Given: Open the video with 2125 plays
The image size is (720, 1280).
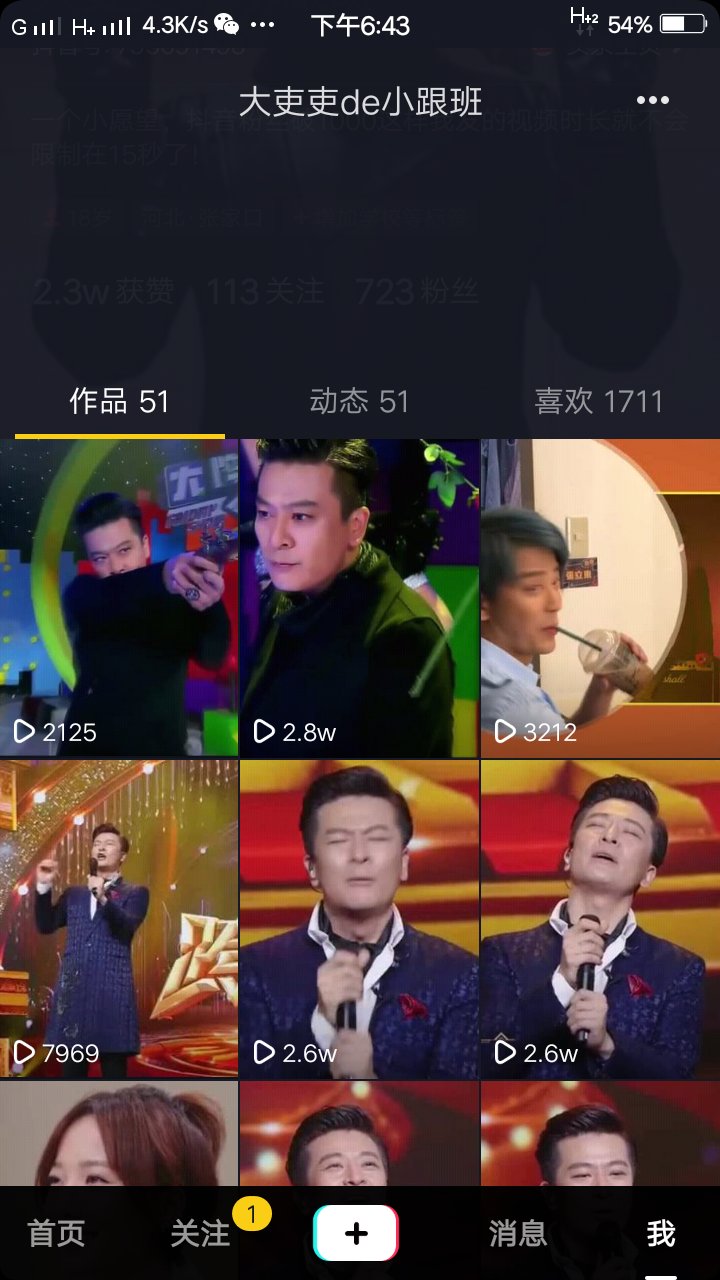Looking at the screenshot, I should coord(119,598).
